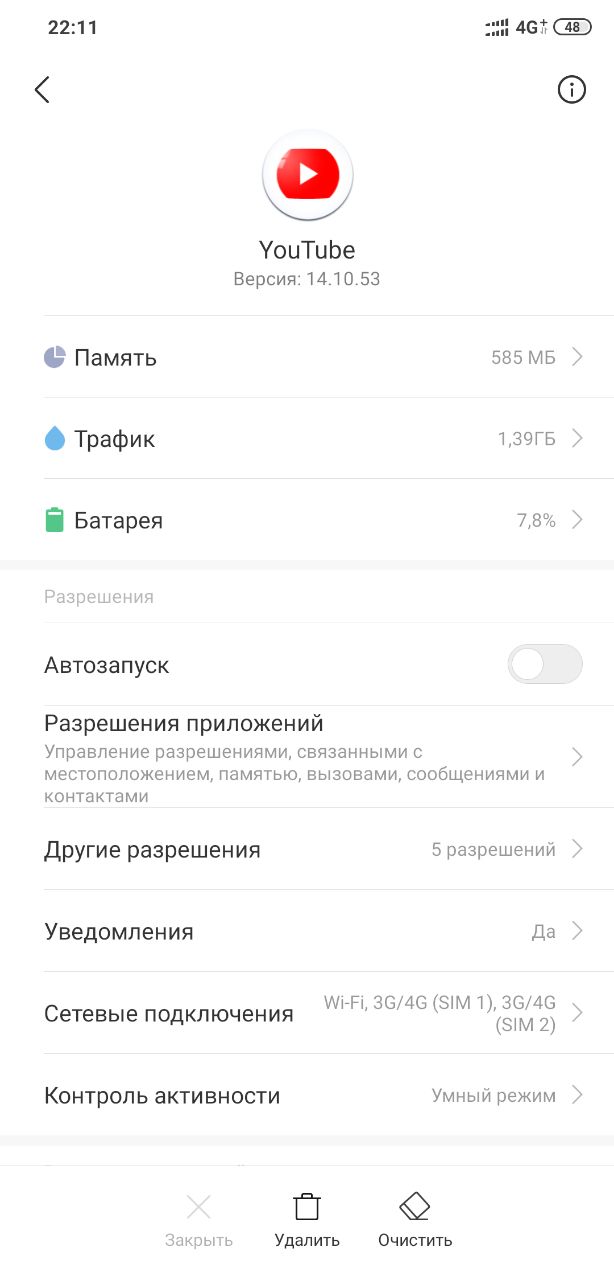Go back using the top-left arrow

point(42,90)
